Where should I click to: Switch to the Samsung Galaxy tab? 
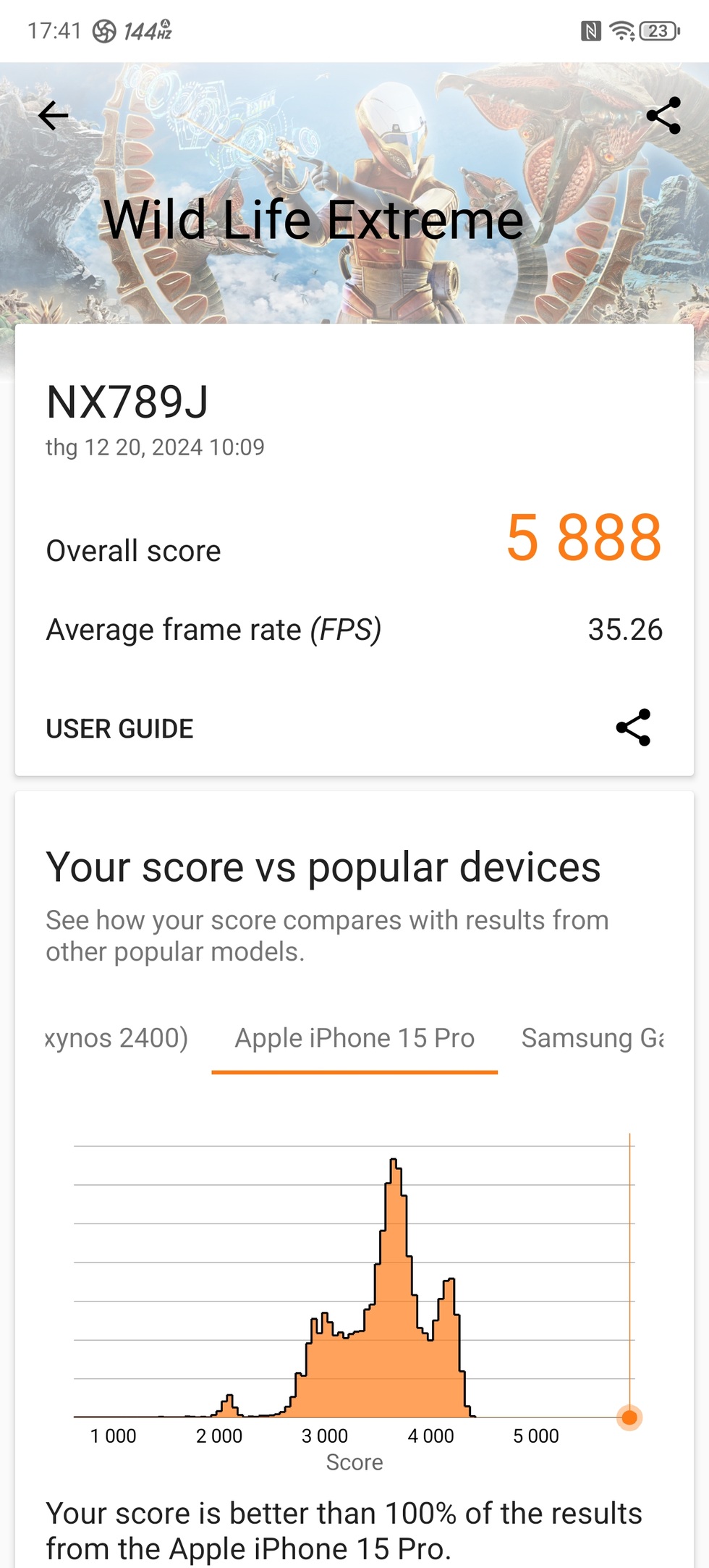[592, 1038]
